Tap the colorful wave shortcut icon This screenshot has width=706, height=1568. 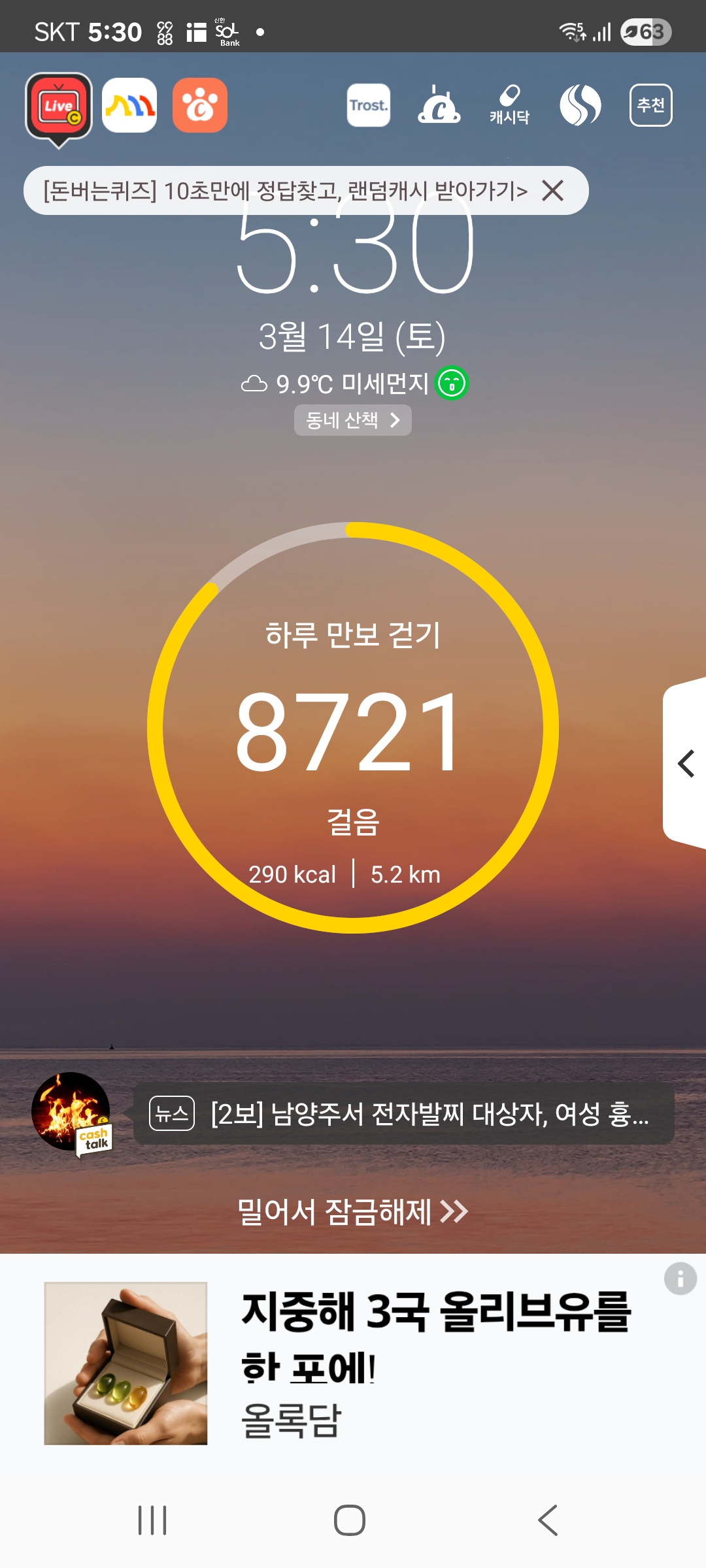coord(129,105)
